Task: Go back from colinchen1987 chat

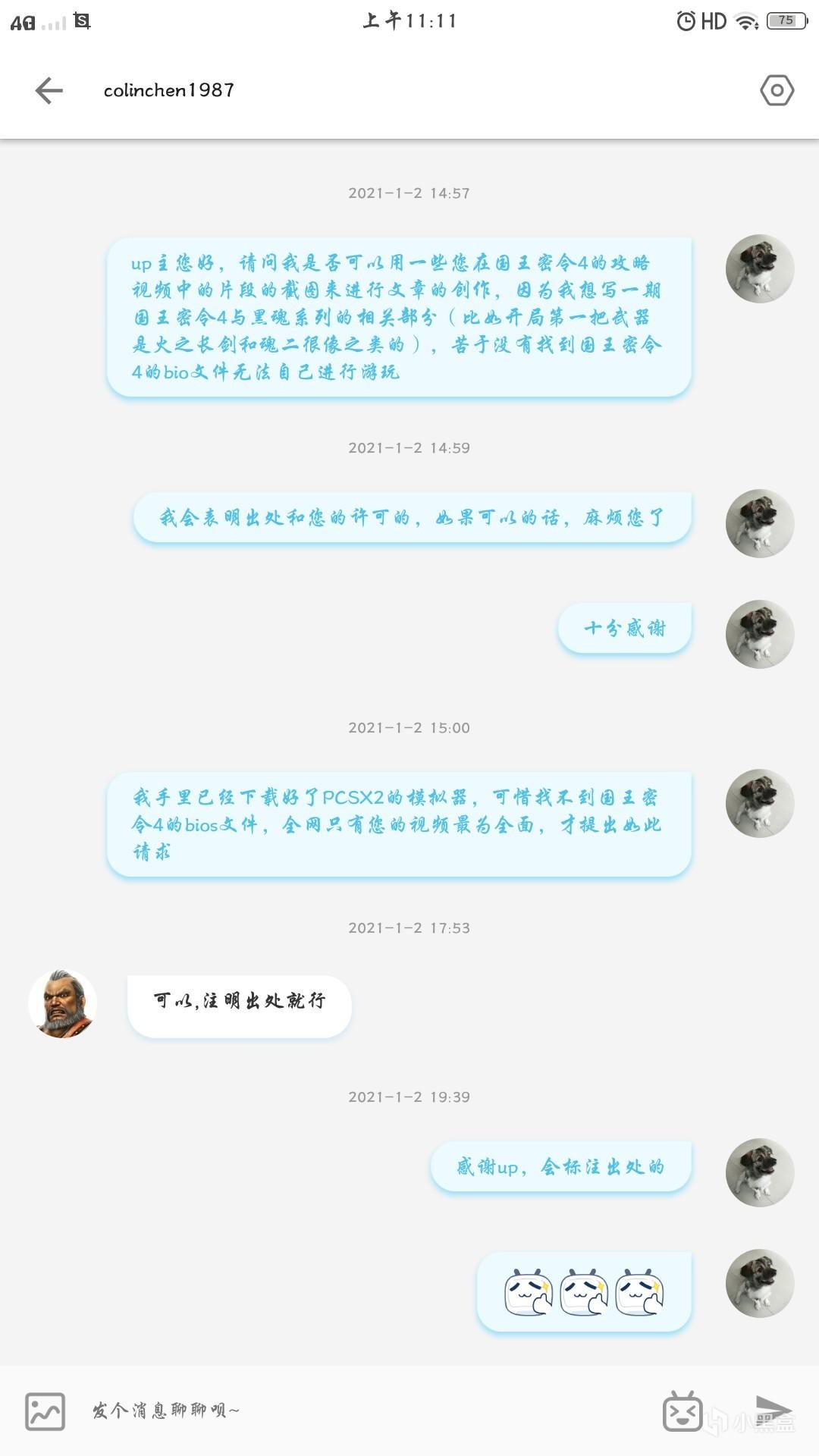Action: (x=49, y=90)
